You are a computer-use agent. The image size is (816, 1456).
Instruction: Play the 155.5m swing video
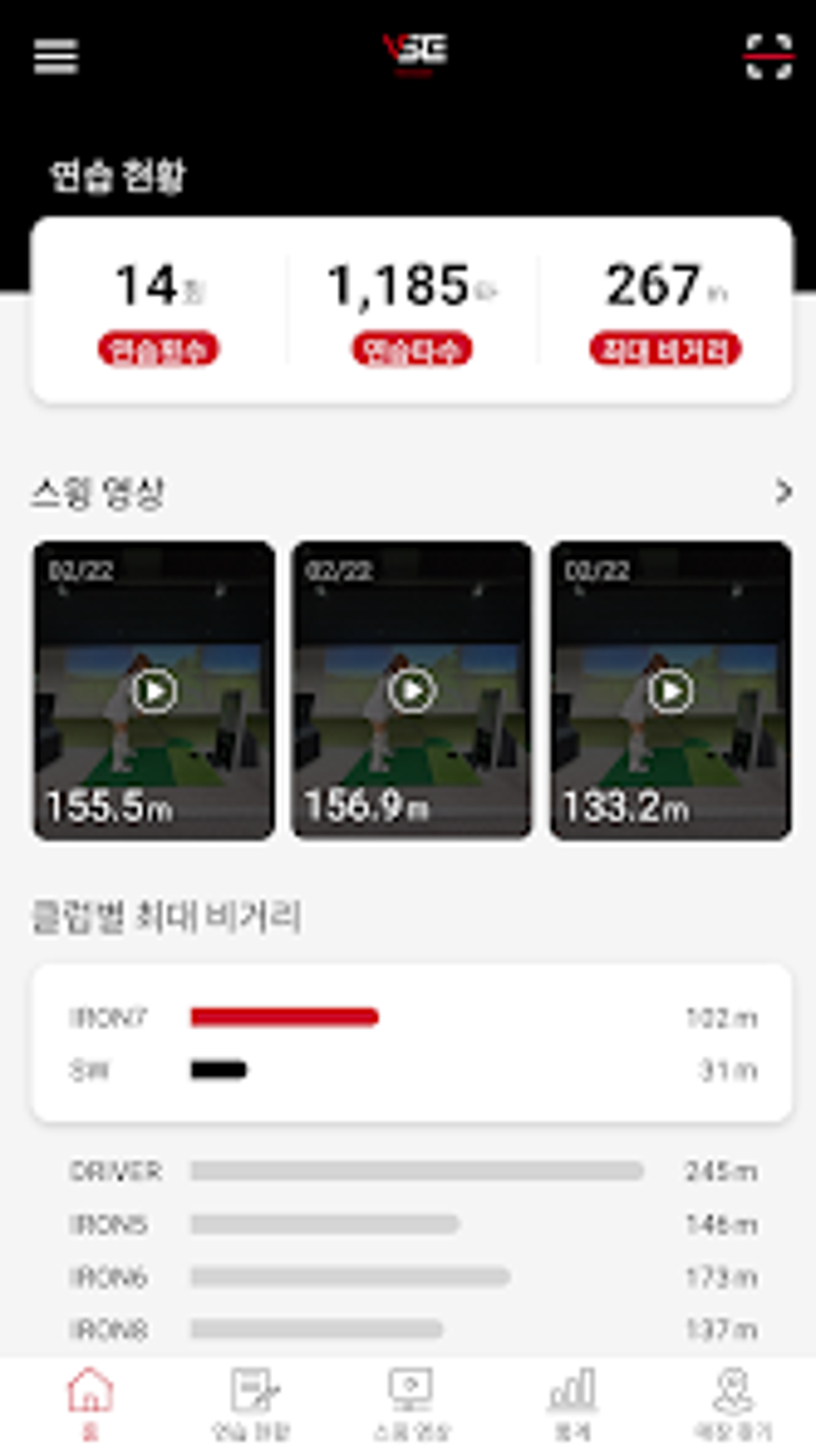click(154, 691)
